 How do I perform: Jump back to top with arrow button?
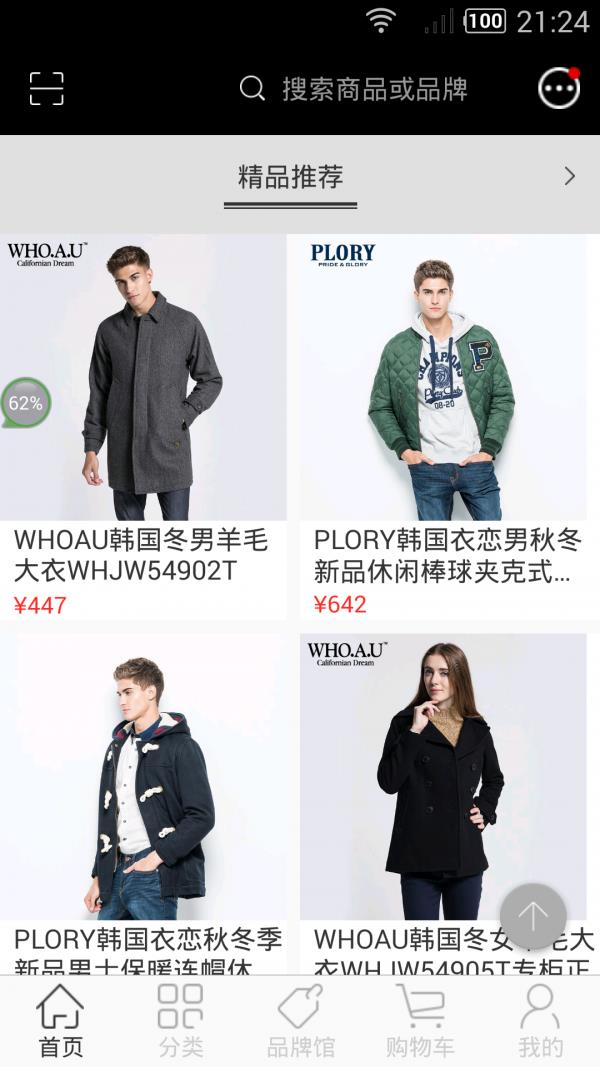533,916
